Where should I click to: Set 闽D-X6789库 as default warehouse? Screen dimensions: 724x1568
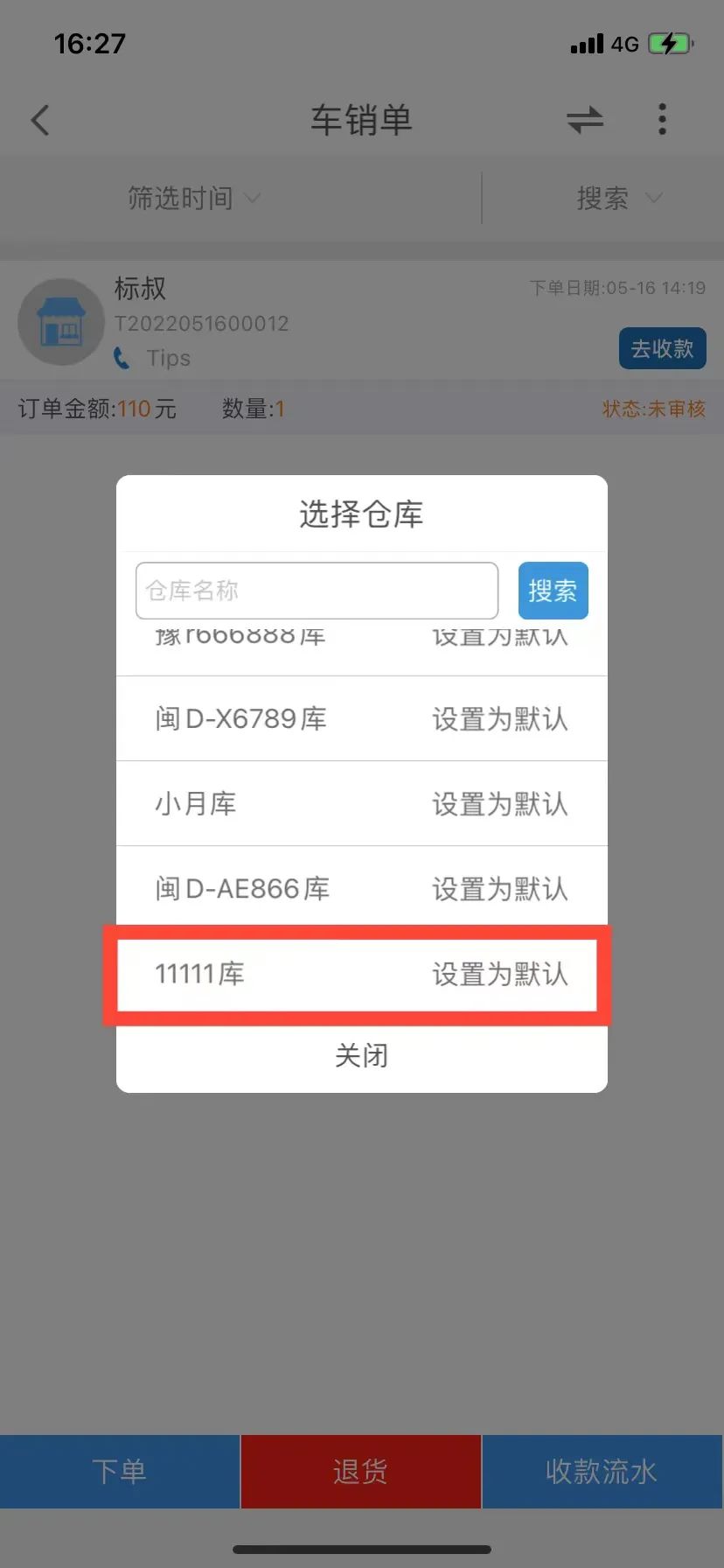pyautogui.click(x=500, y=719)
